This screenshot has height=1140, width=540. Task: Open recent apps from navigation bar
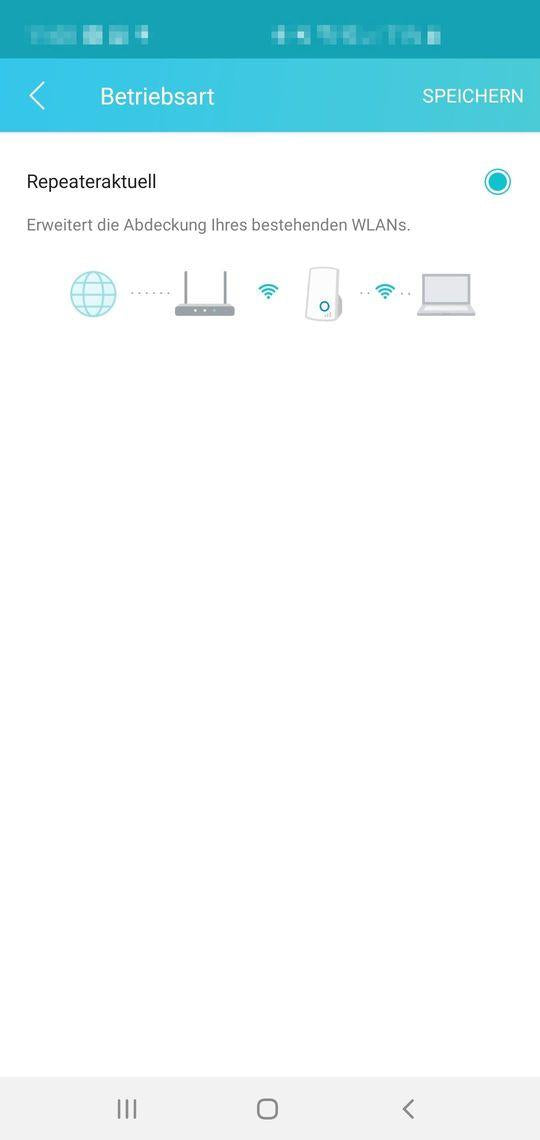(x=127, y=1109)
